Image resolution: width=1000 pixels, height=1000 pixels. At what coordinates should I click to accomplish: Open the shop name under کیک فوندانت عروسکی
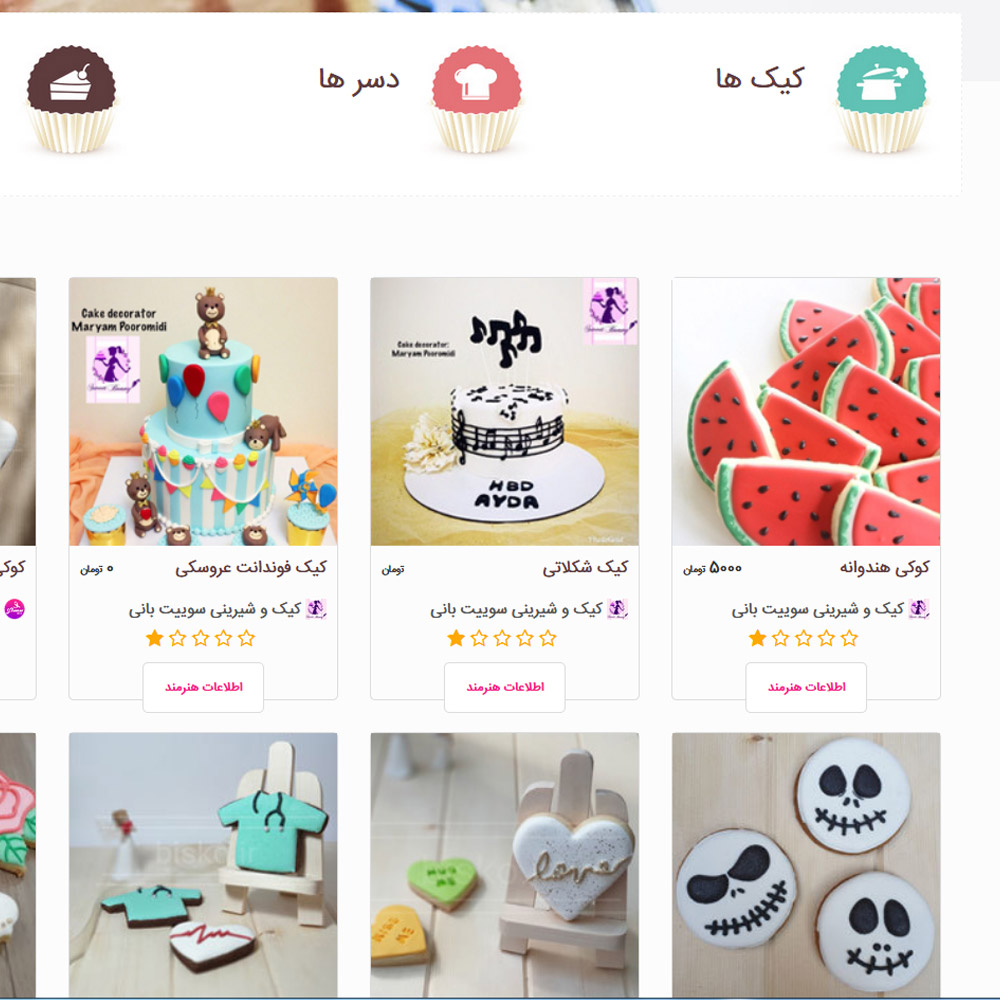pyautogui.click(x=215, y=609)
